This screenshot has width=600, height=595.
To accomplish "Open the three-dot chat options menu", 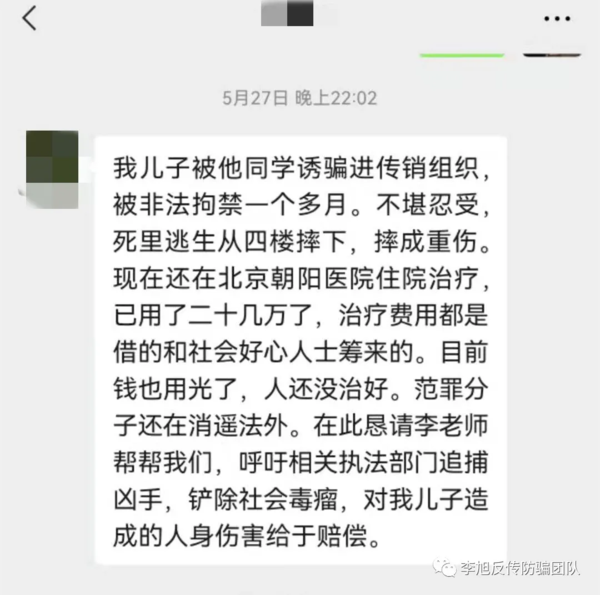I will tap(556, 18).
